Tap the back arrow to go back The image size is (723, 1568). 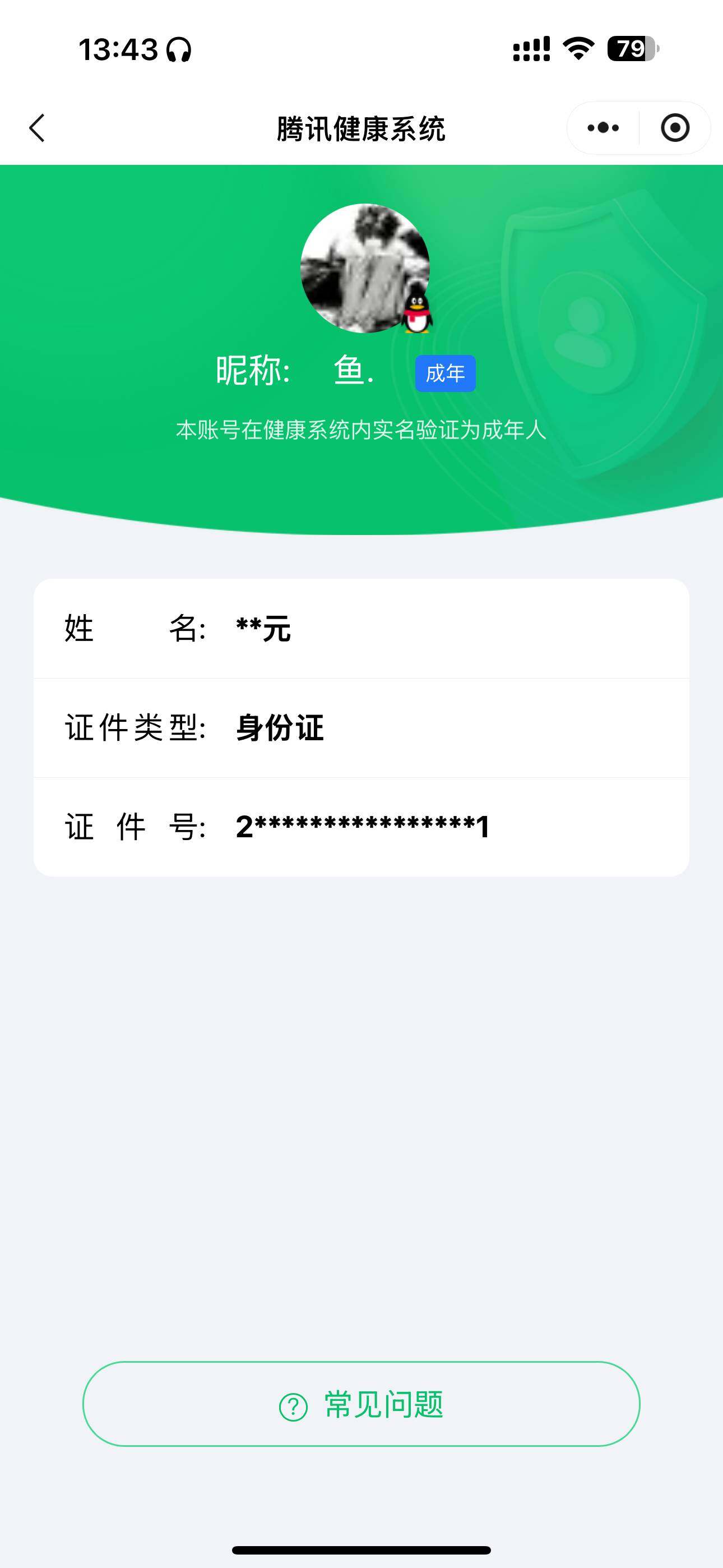pyautogui.click(x=38, y=128)
